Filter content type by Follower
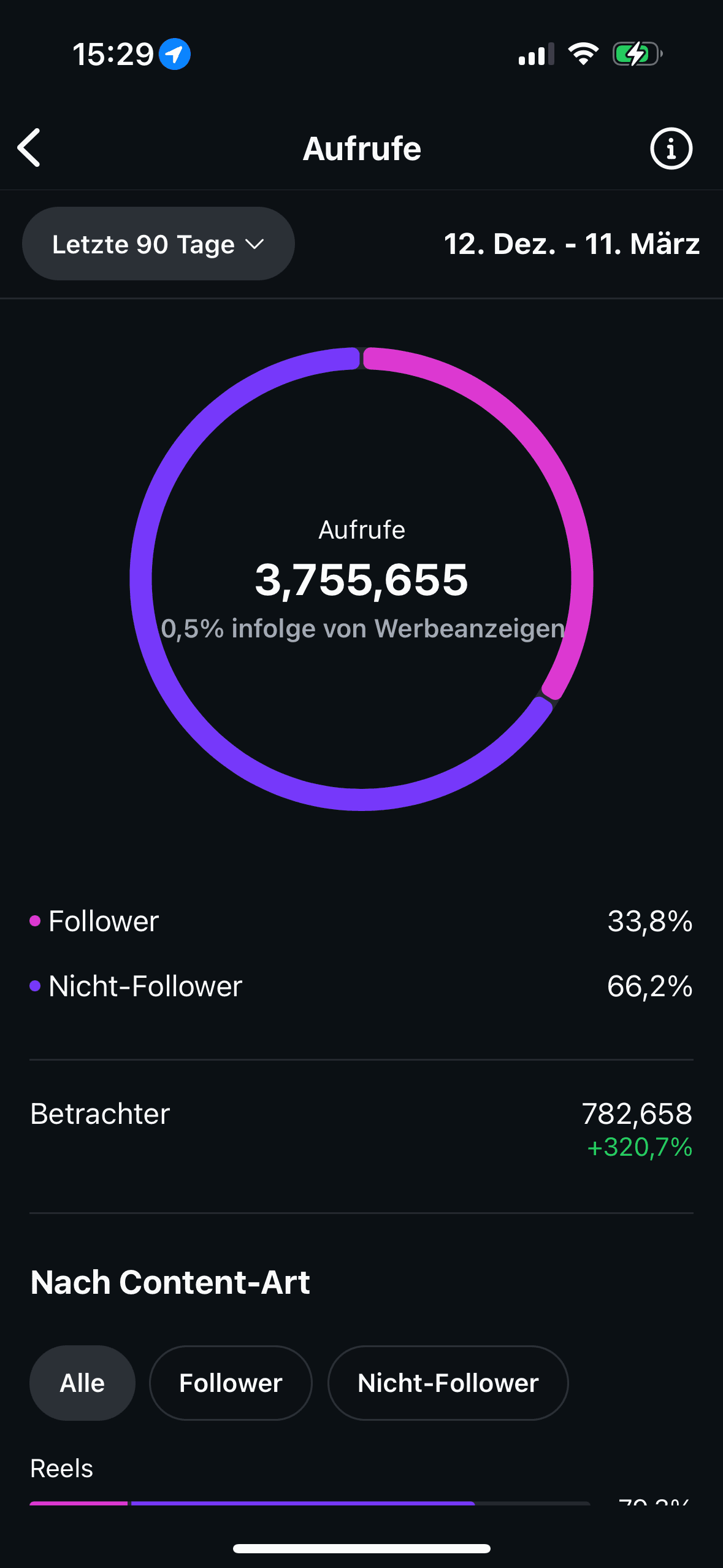Screen dimensions: 723x1568 tap(231, 1383)
